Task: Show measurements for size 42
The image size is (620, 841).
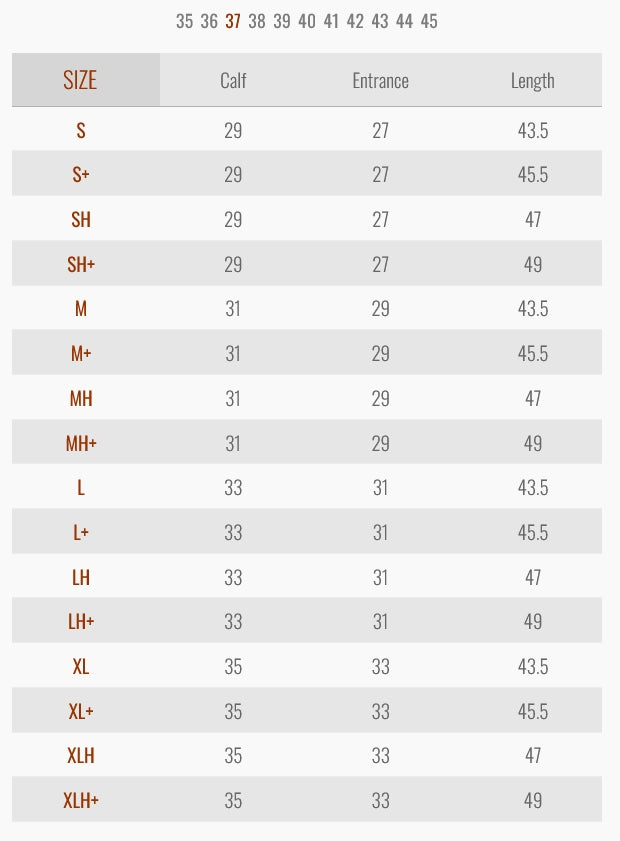Action: pyautogui.click(x=355, y=21)
